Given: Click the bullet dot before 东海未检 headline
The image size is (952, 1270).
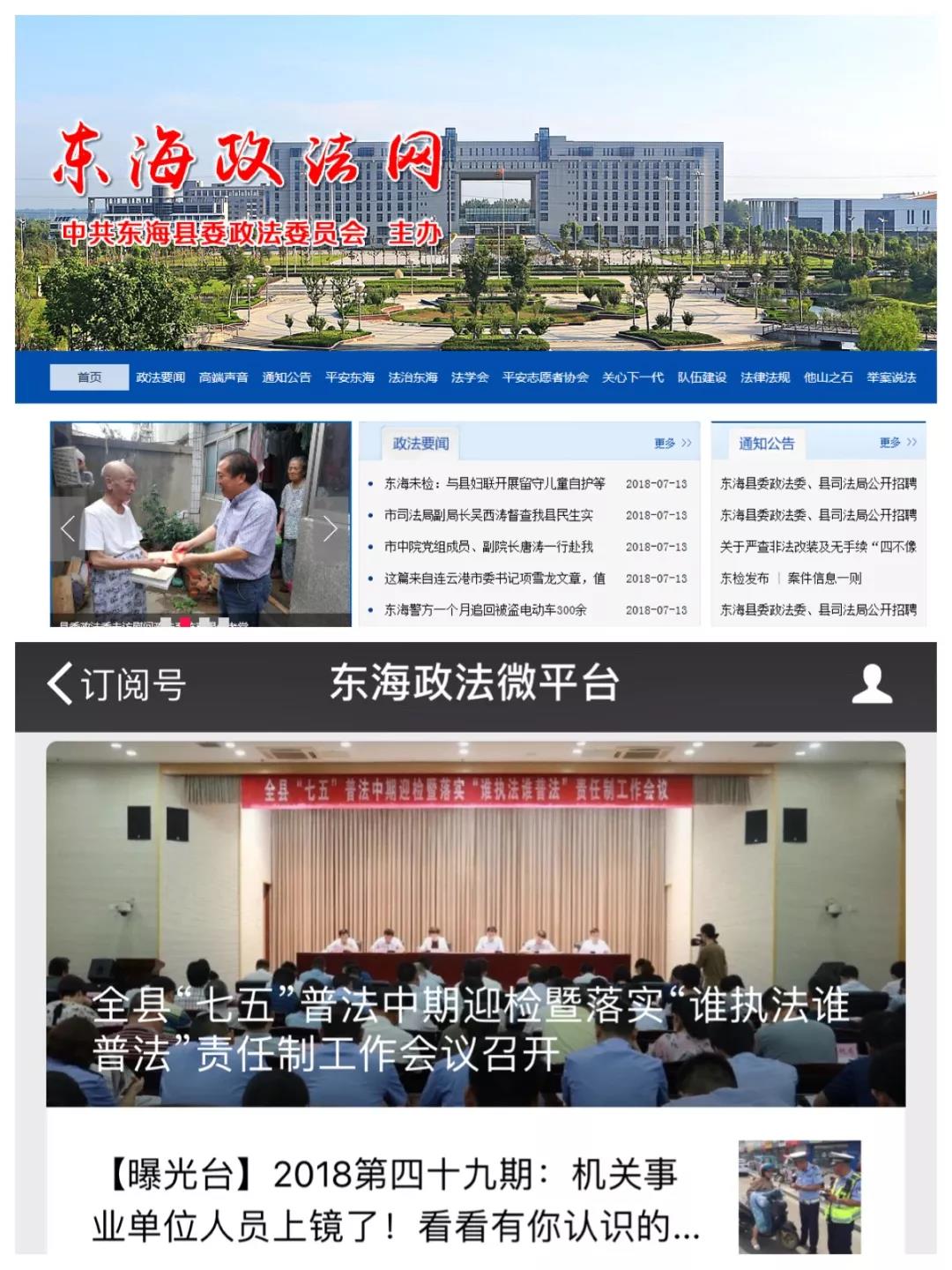Looking at the screenshot, I should pyautogui.click(x=370, y=482).
